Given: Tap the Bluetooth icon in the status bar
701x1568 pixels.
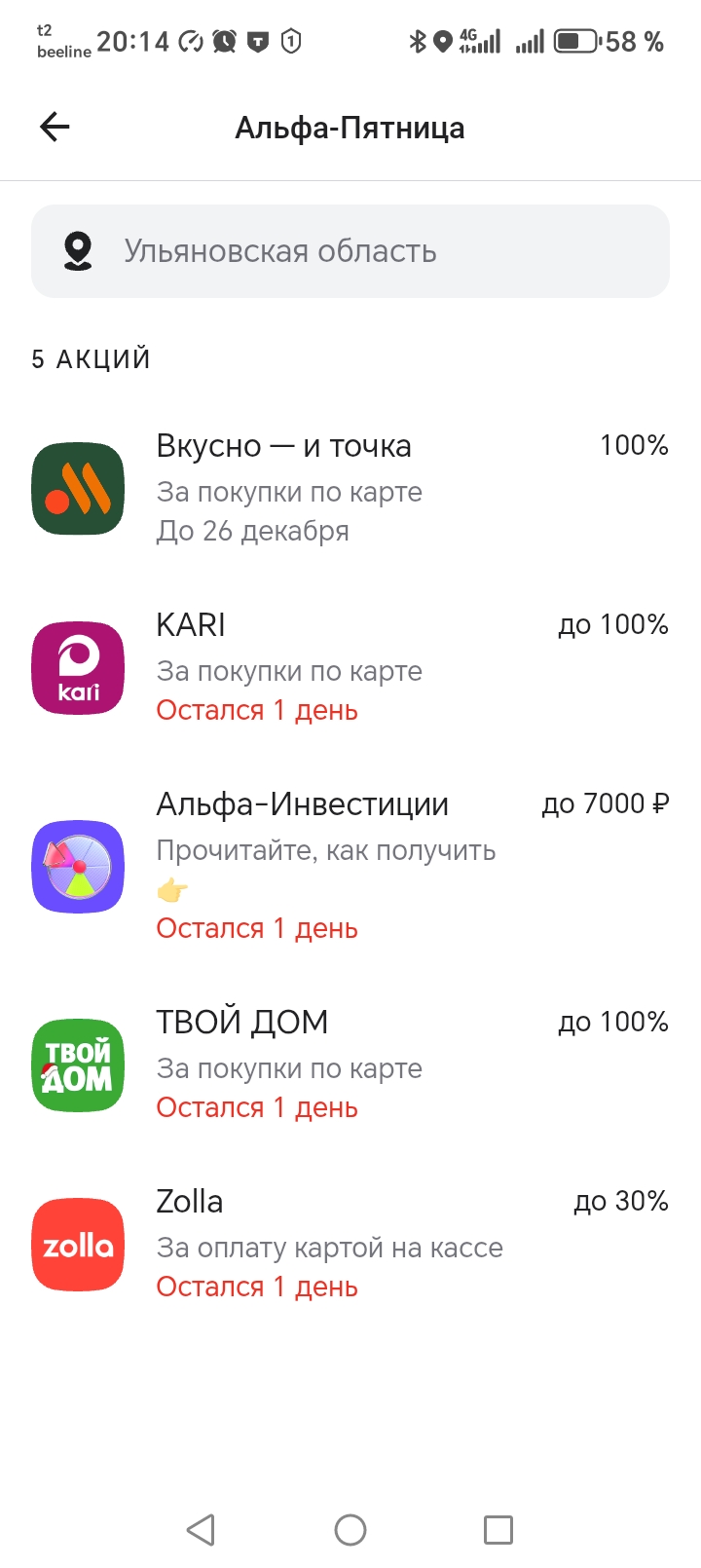Looking at the screenshot, I should [417, 39].
